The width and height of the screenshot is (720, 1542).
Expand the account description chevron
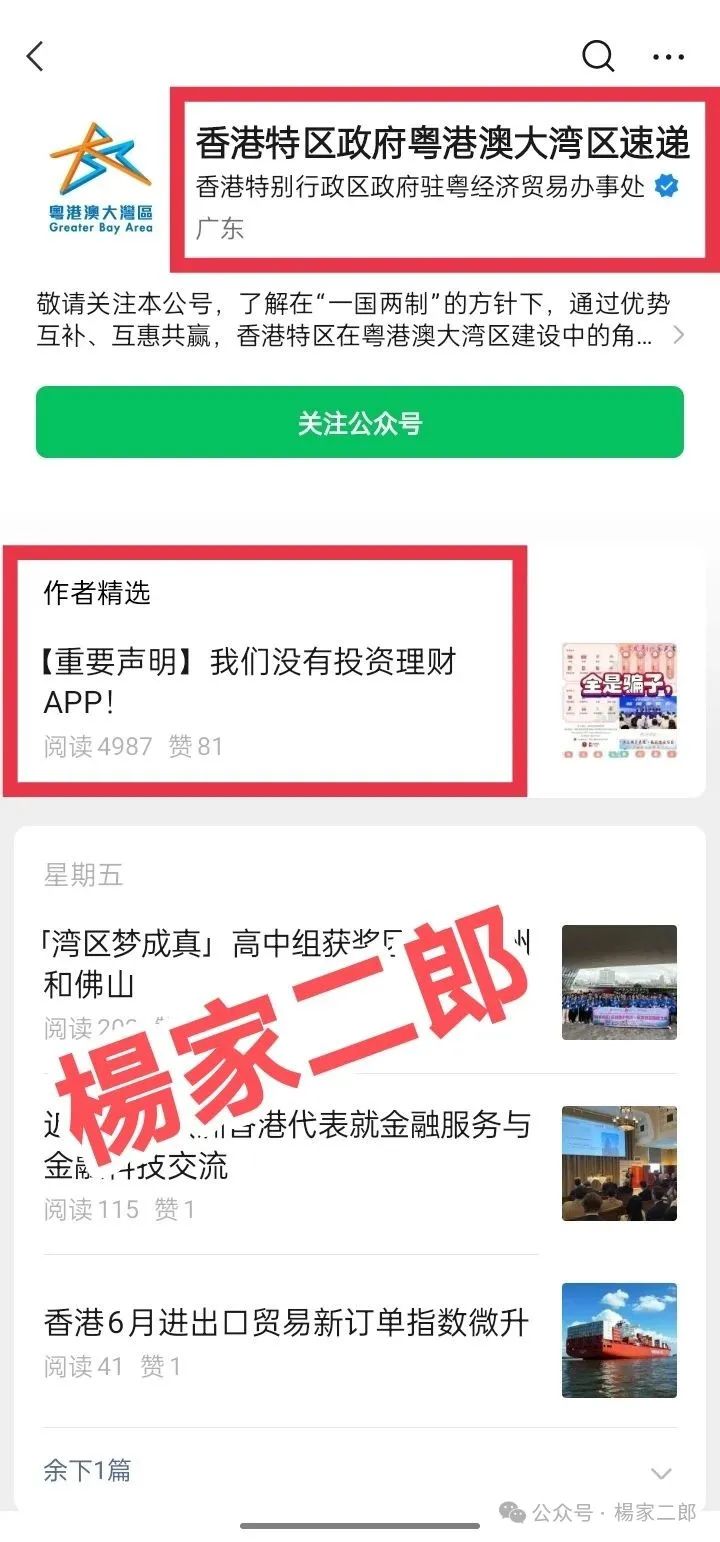pos(679,335)
